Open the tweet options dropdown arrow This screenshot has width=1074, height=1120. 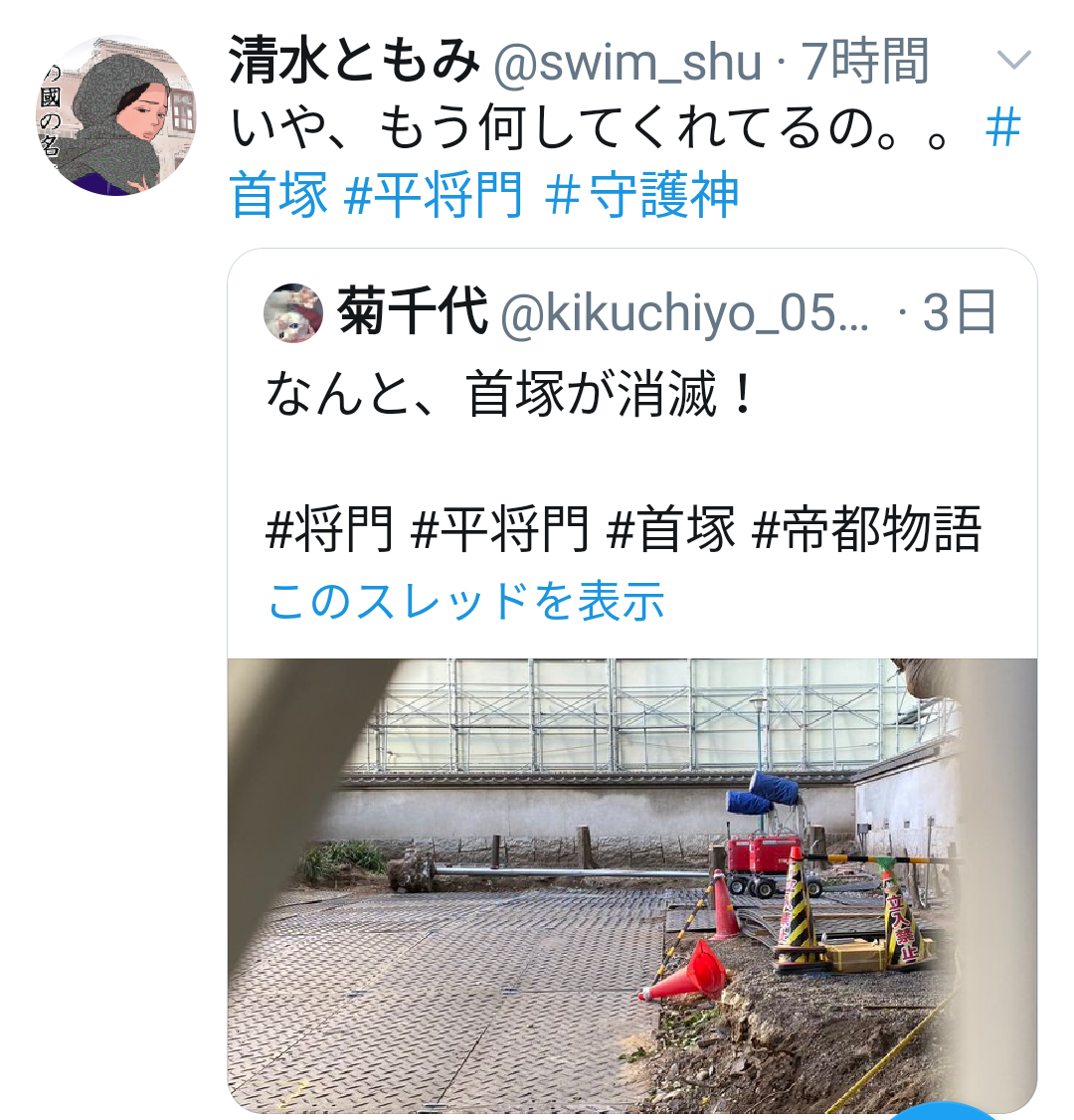point(1013,62)
